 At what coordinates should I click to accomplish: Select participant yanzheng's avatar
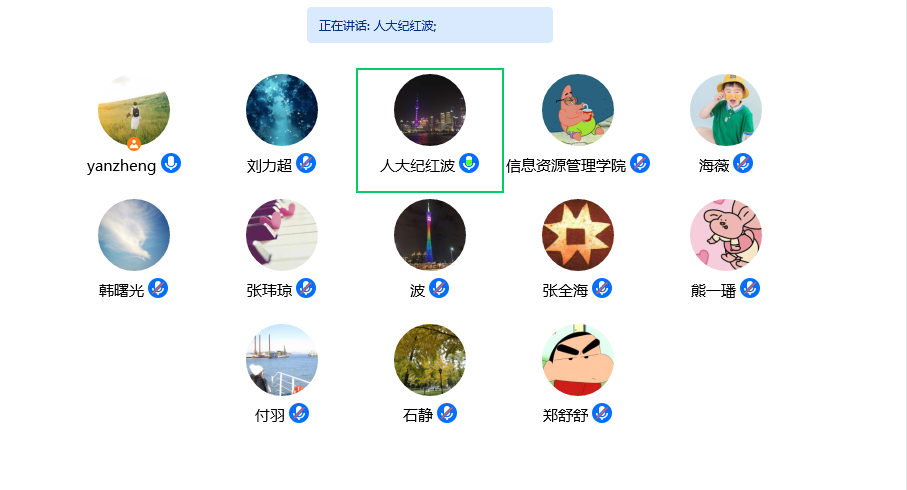(134, 110)
